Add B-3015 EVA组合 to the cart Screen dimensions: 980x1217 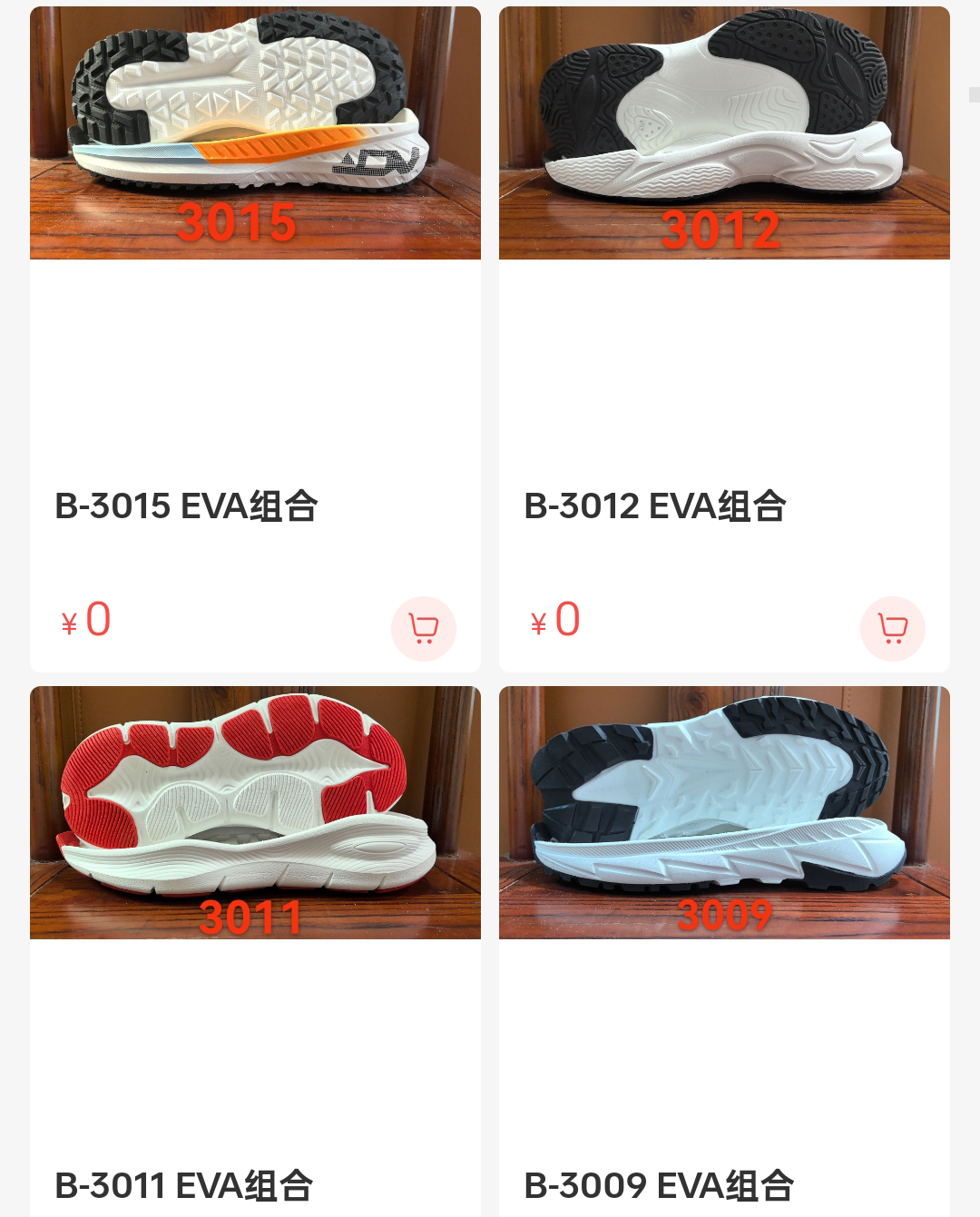click(423, 628)
